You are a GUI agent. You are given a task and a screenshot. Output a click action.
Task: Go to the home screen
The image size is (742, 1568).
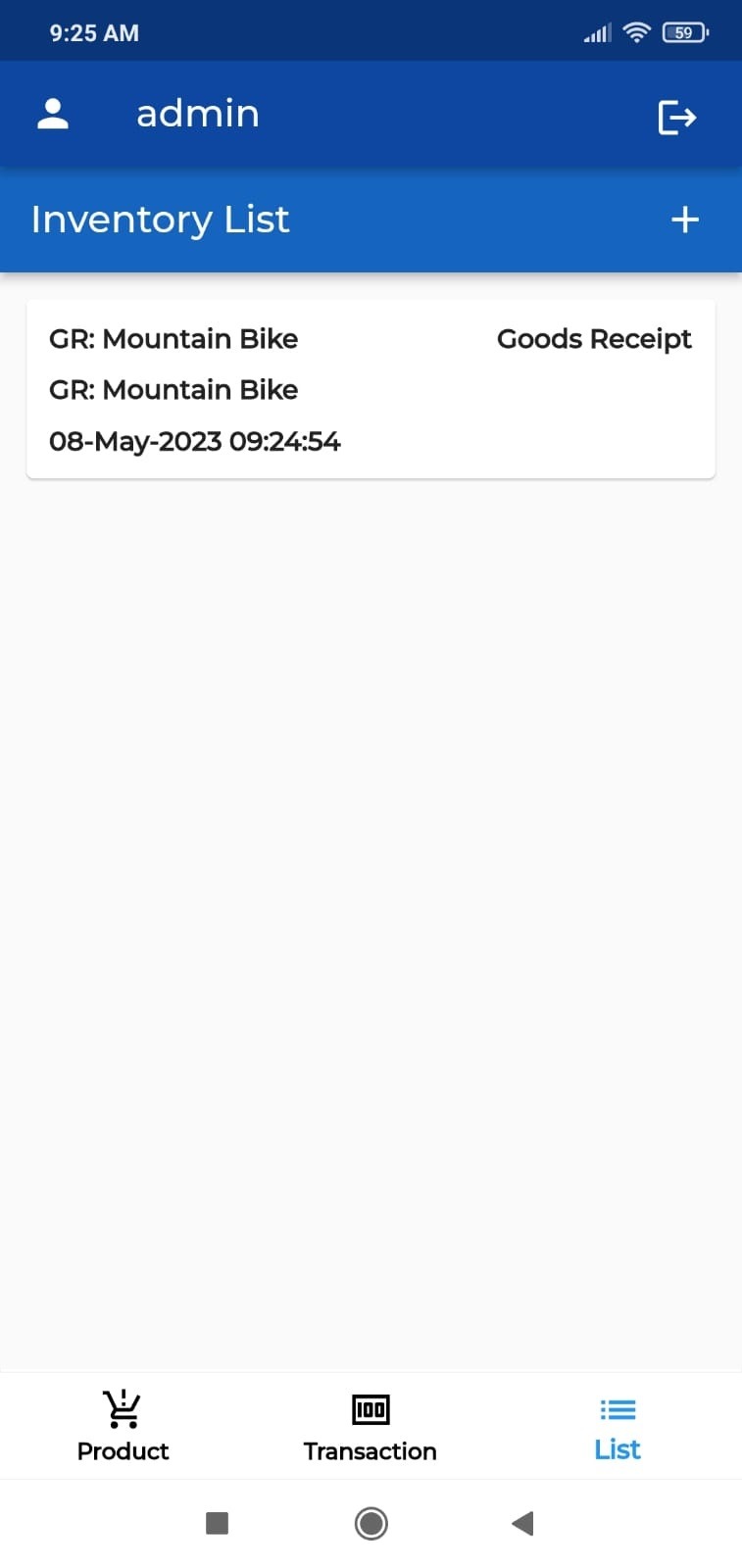[x=371, y=1523]
